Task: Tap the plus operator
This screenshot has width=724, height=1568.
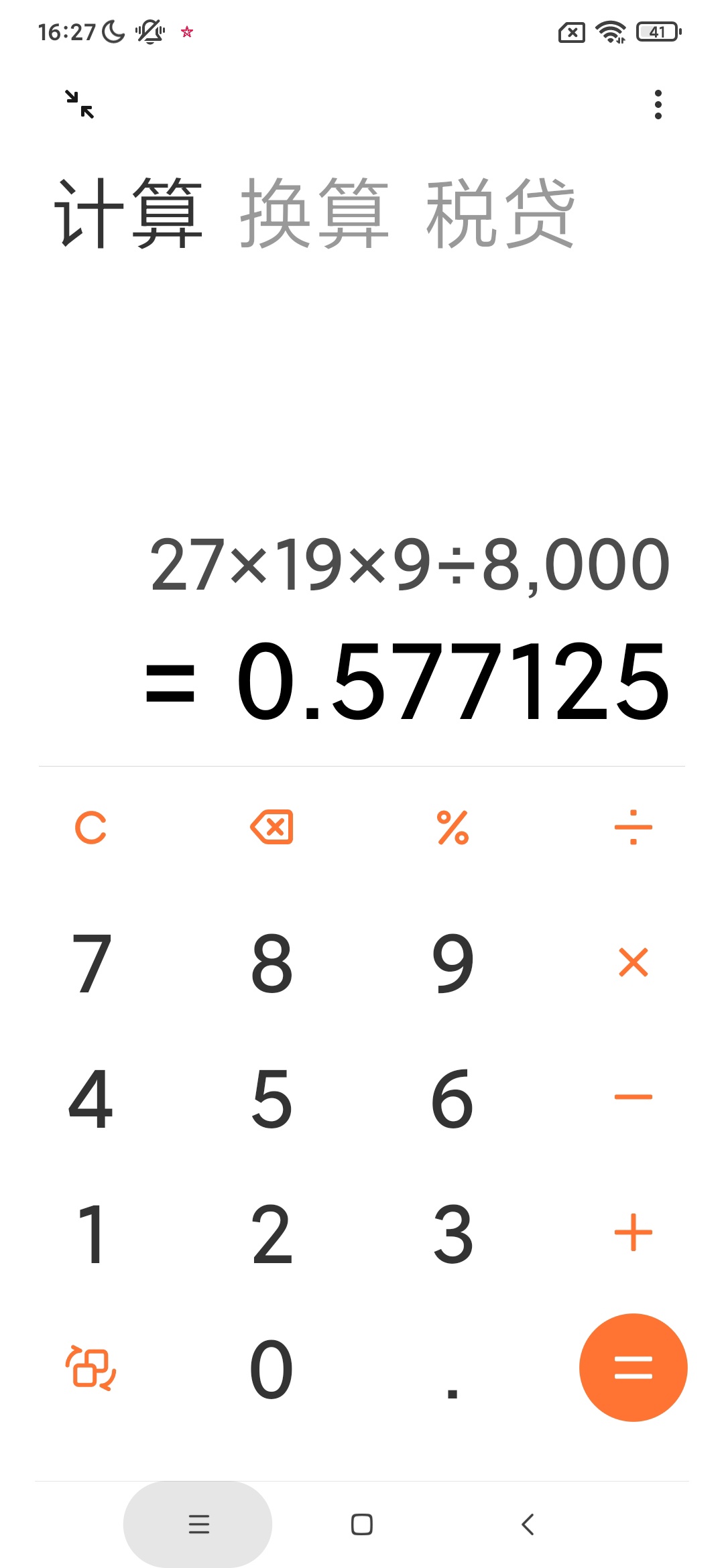Action: [x=633, y=1232]
